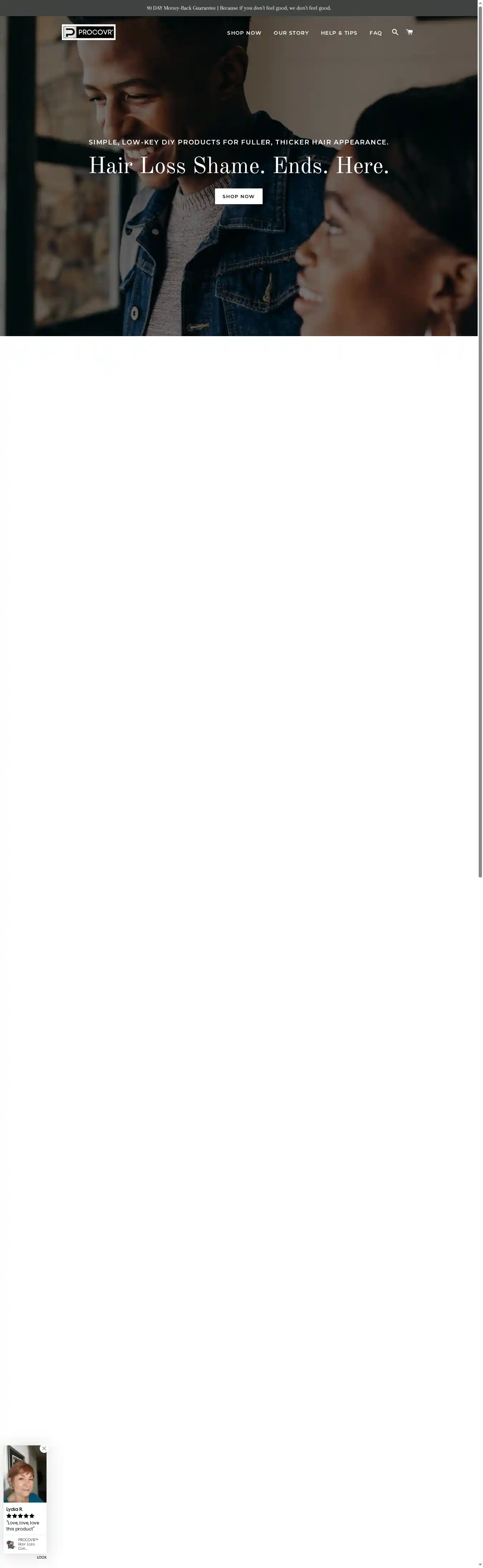Visit the FAQ page
Image resolution: width=483 pixels, height=1568 pixels.
[375, 33]
